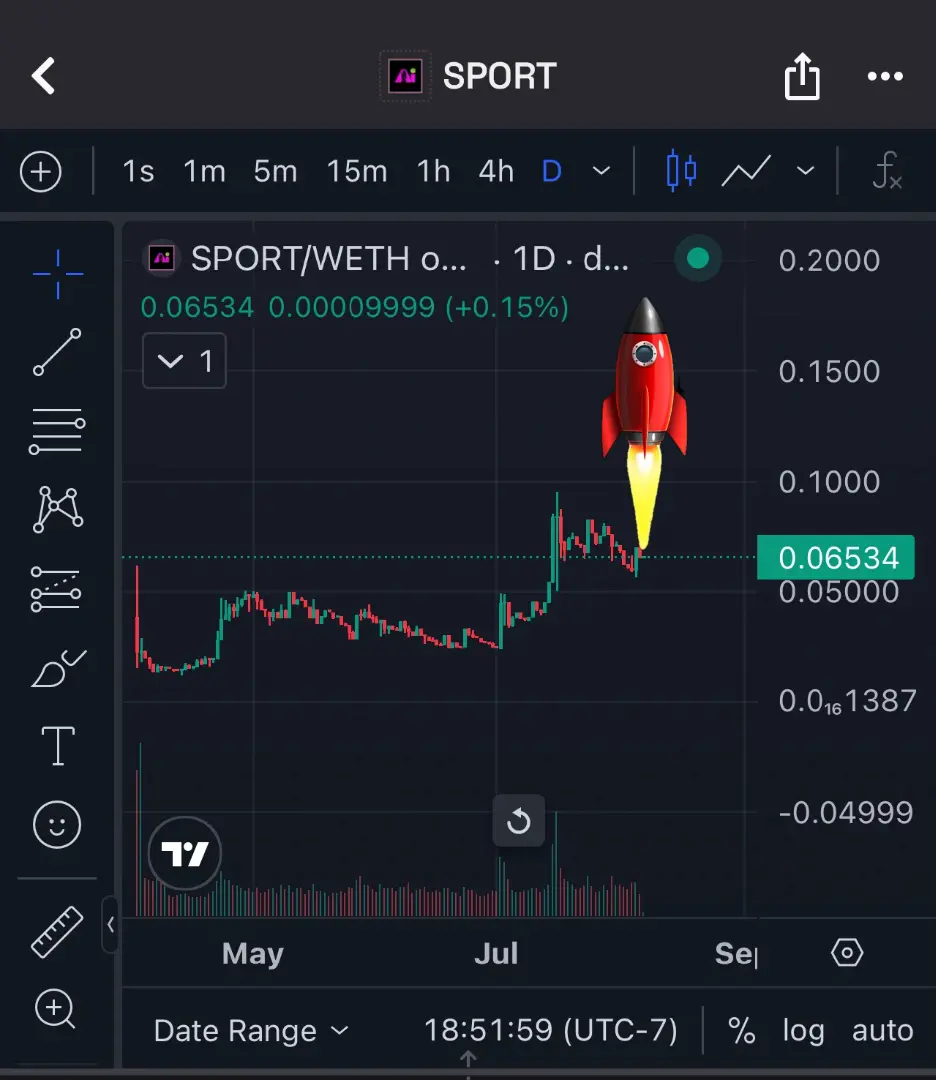Open the indicators fx menu

click(887, 171)
